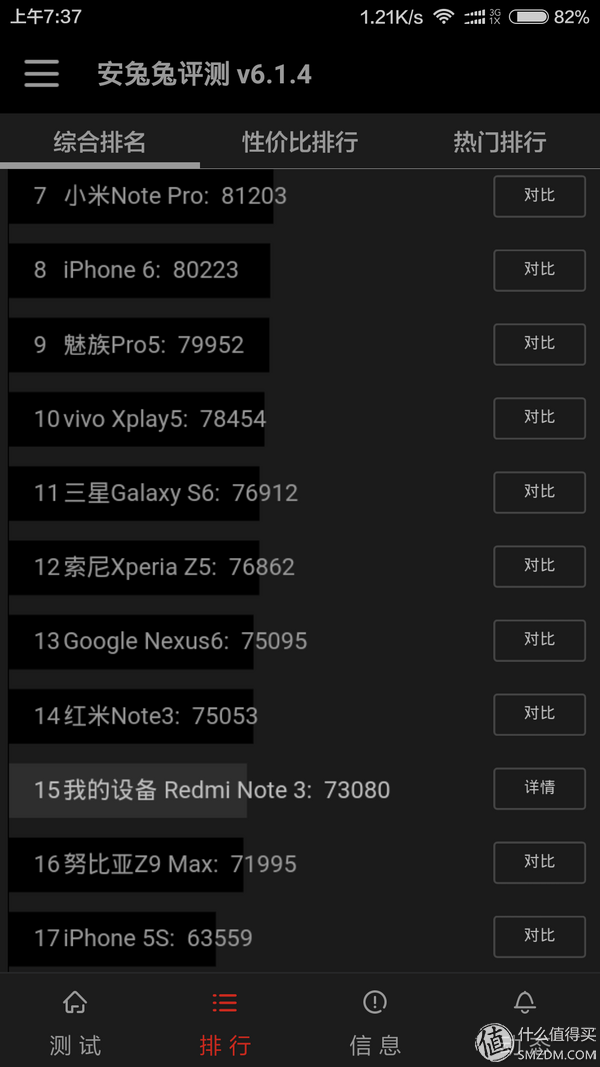Viewport: 600px width, 1067px height.
Task: Go to the 测试 tab
Action: (x=75, y=1021)
